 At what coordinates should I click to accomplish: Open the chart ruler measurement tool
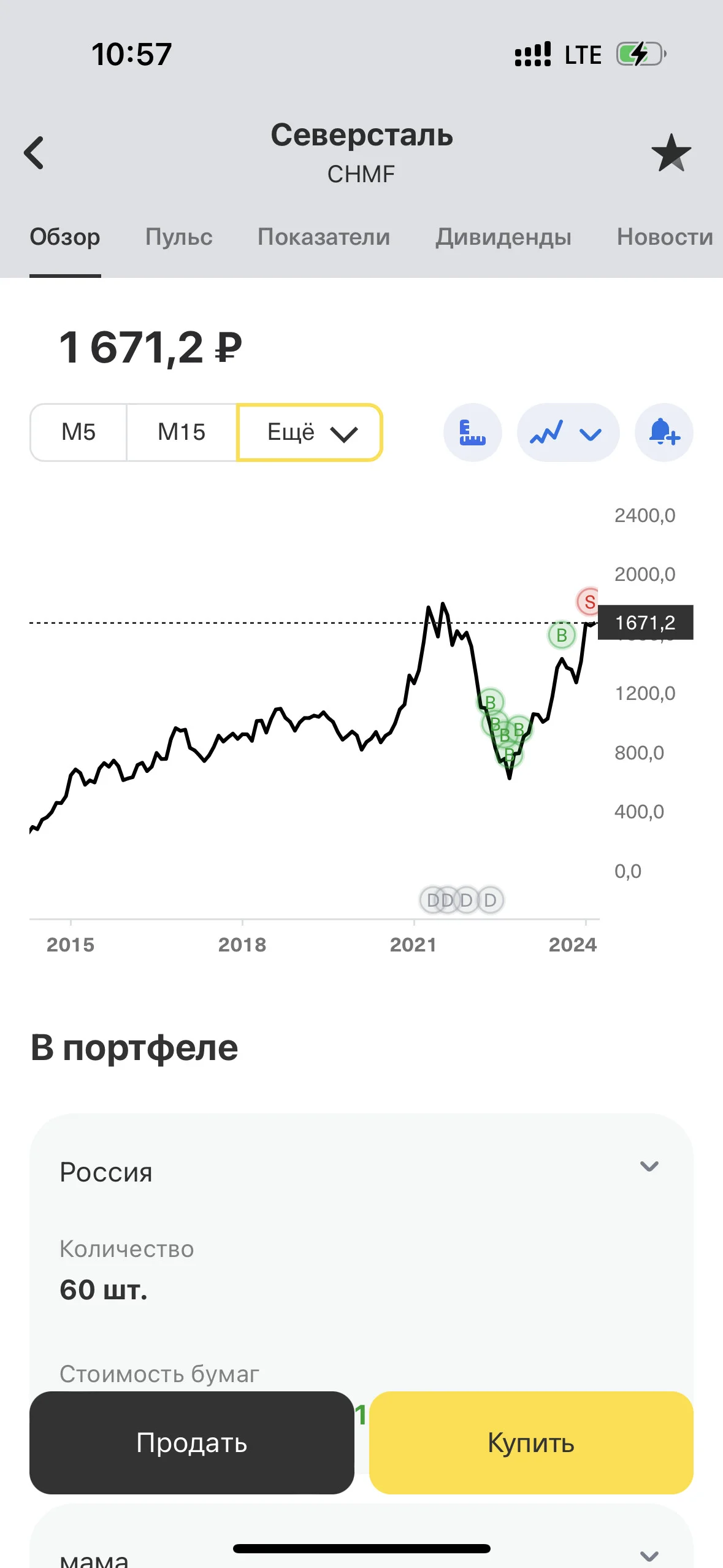click(x=473, y=432)
